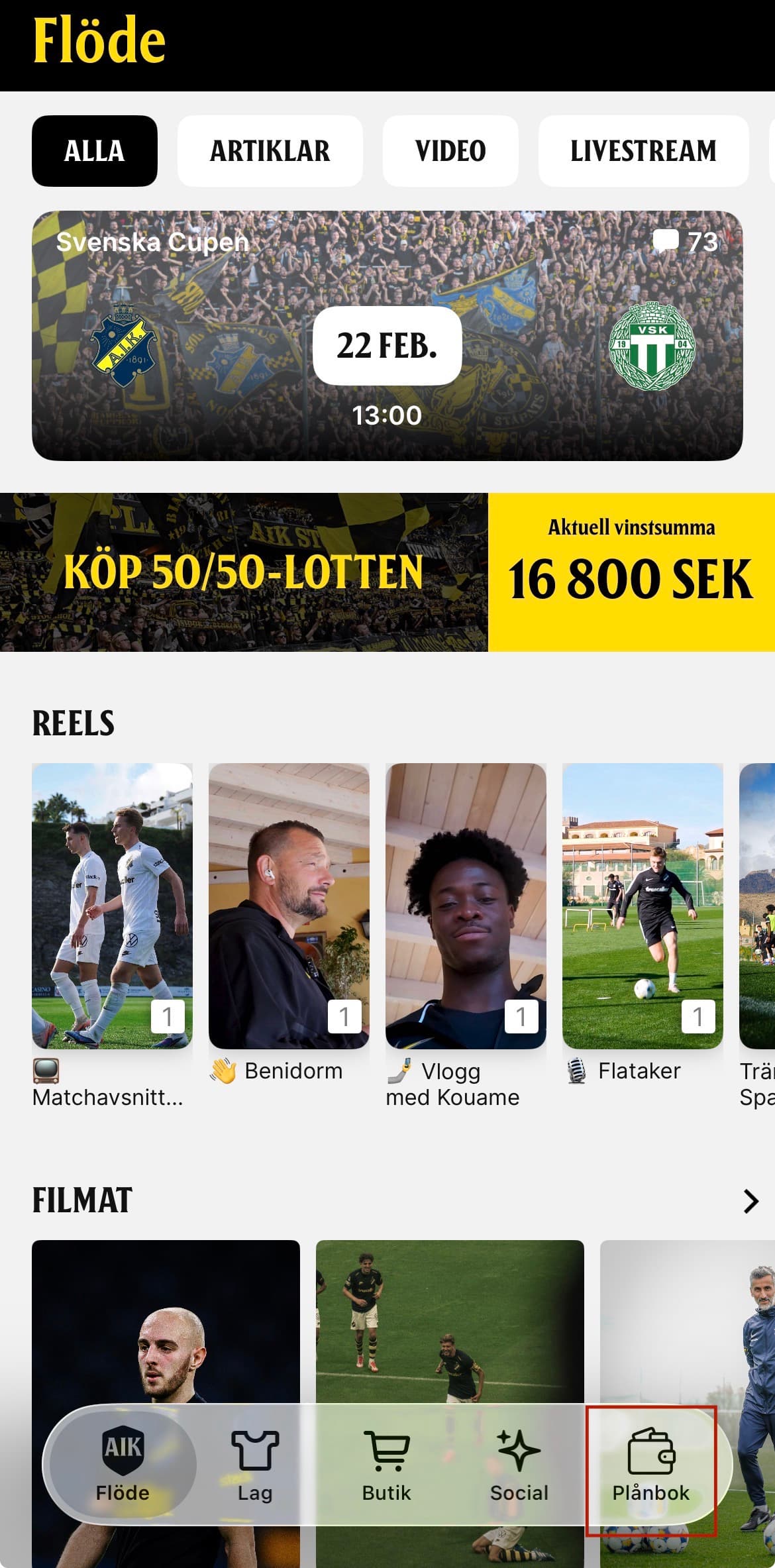Switch to the ARTIKLAR filter
Image resolution: width=775 pixels, height=1568 pixels.
pos(270,151)
